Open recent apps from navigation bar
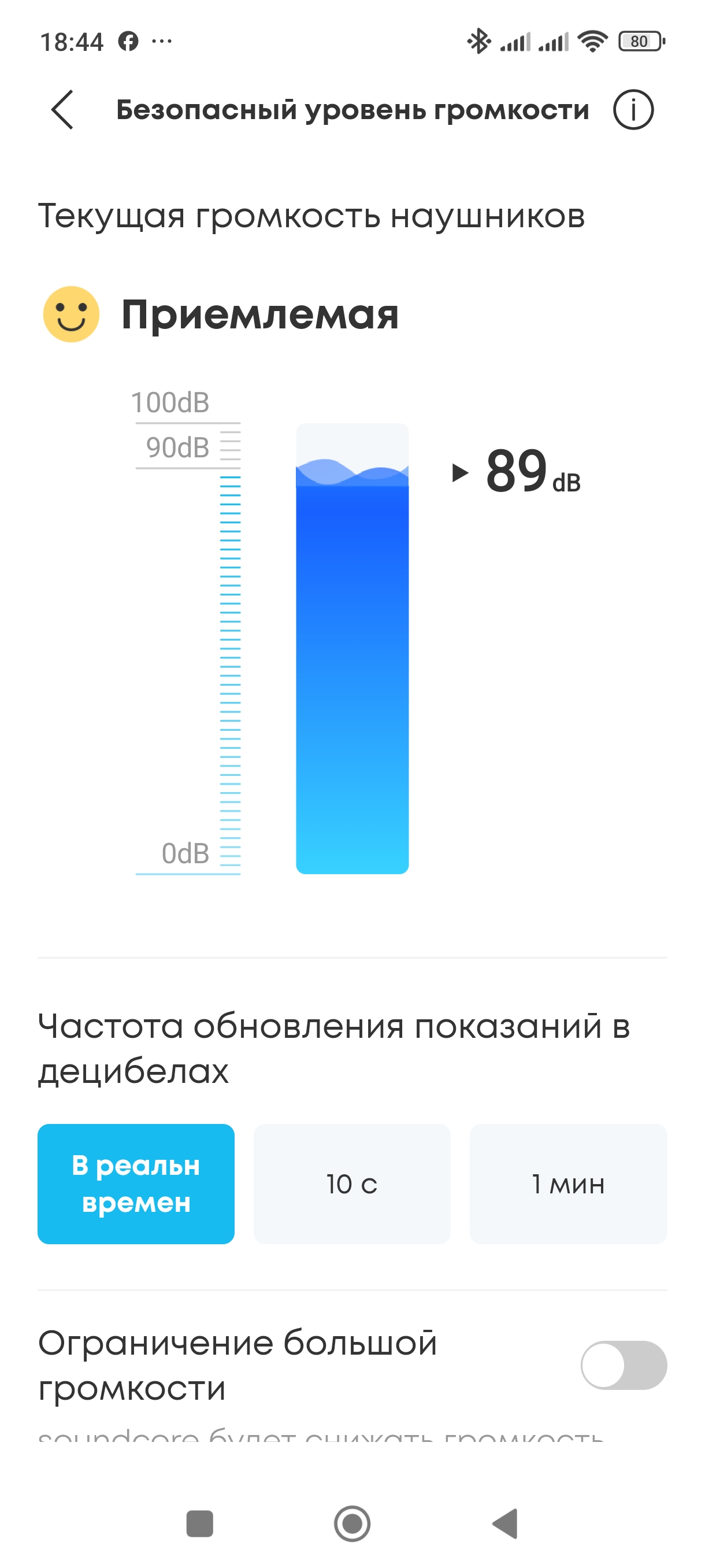 point(199,1523)
